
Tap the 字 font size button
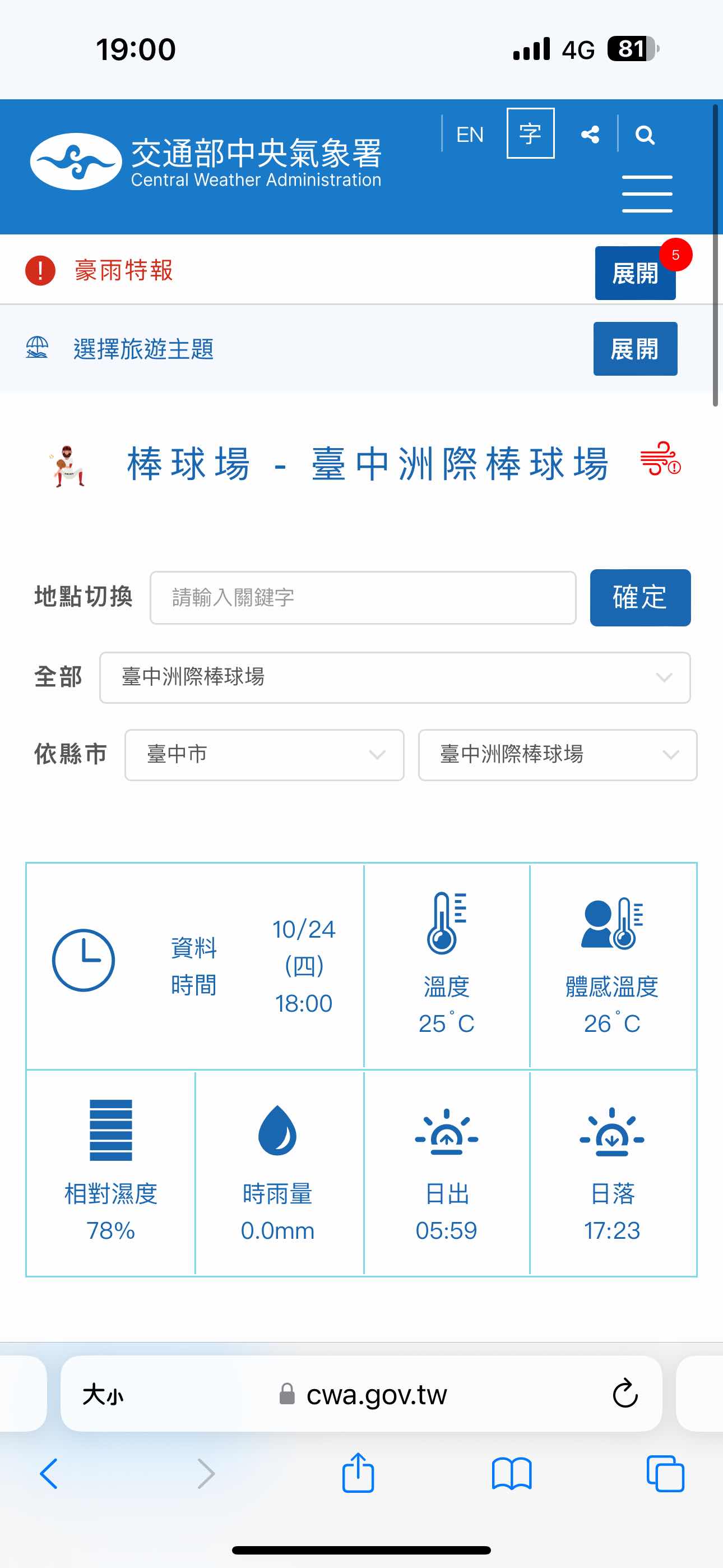[530, 133]
